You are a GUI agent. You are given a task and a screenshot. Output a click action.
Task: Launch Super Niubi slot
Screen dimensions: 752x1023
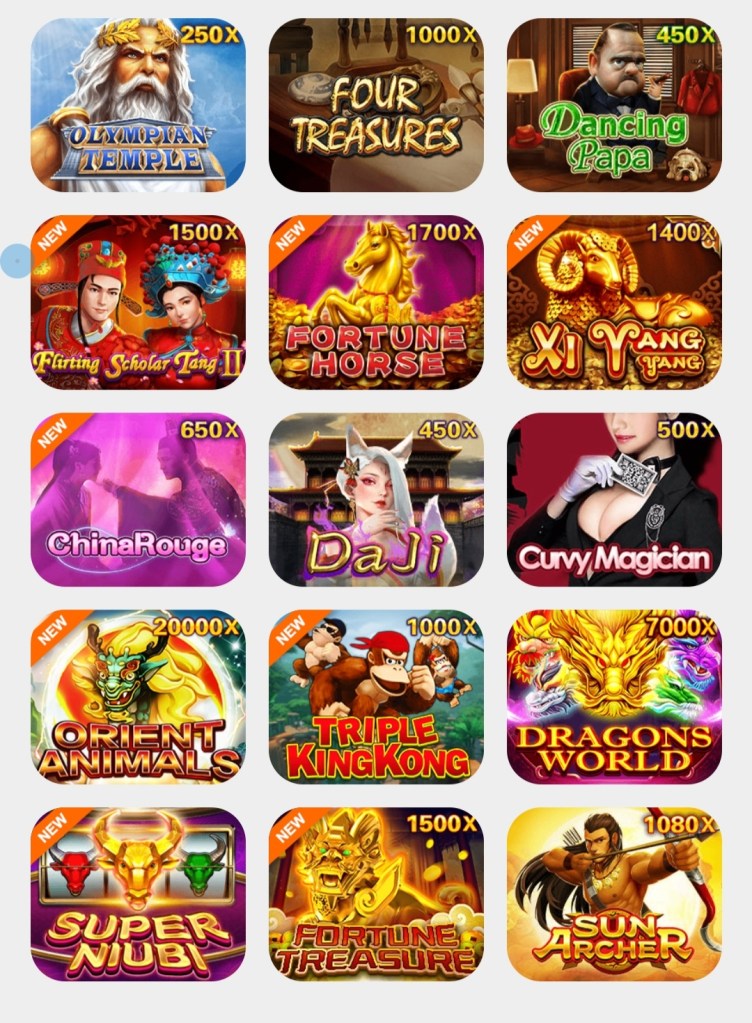coord(138,894)
